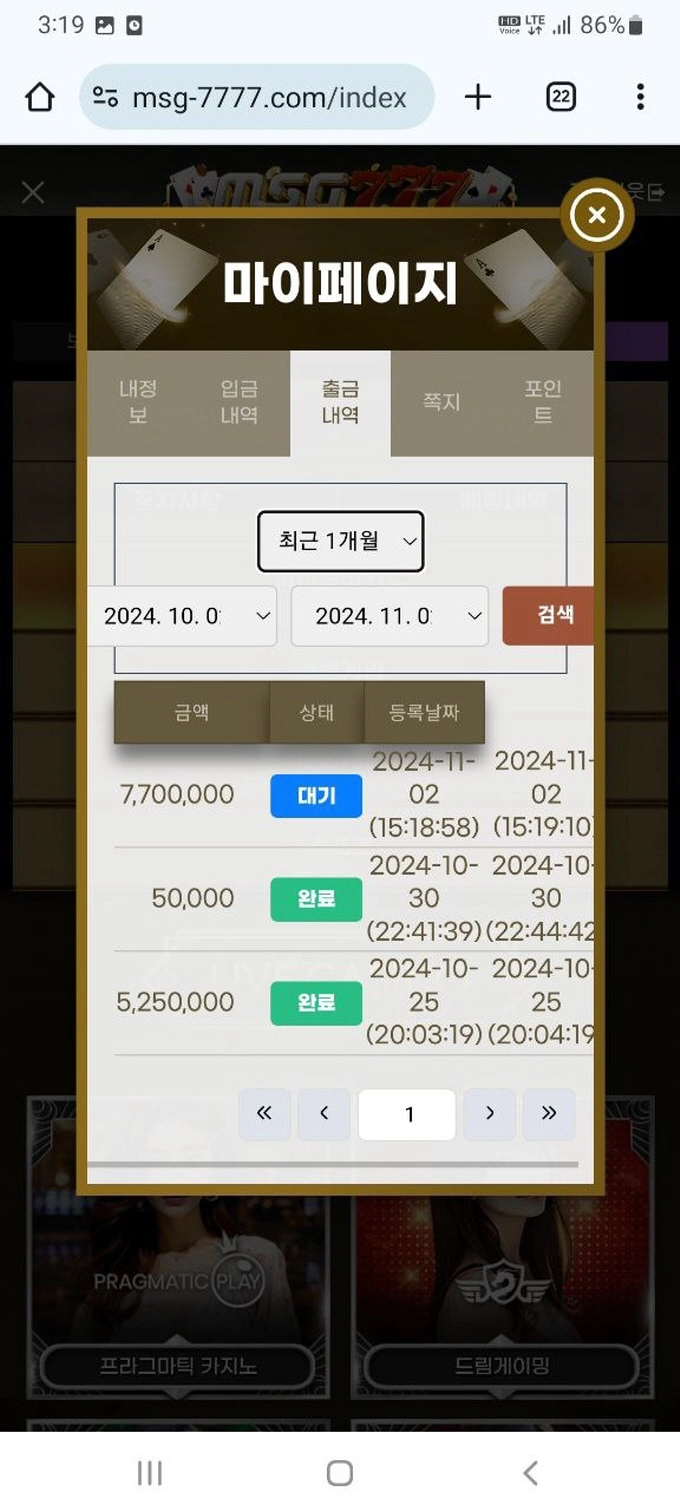Go to the 쪽지 tab
680x1511 pixels.
(x=441, y=402)
